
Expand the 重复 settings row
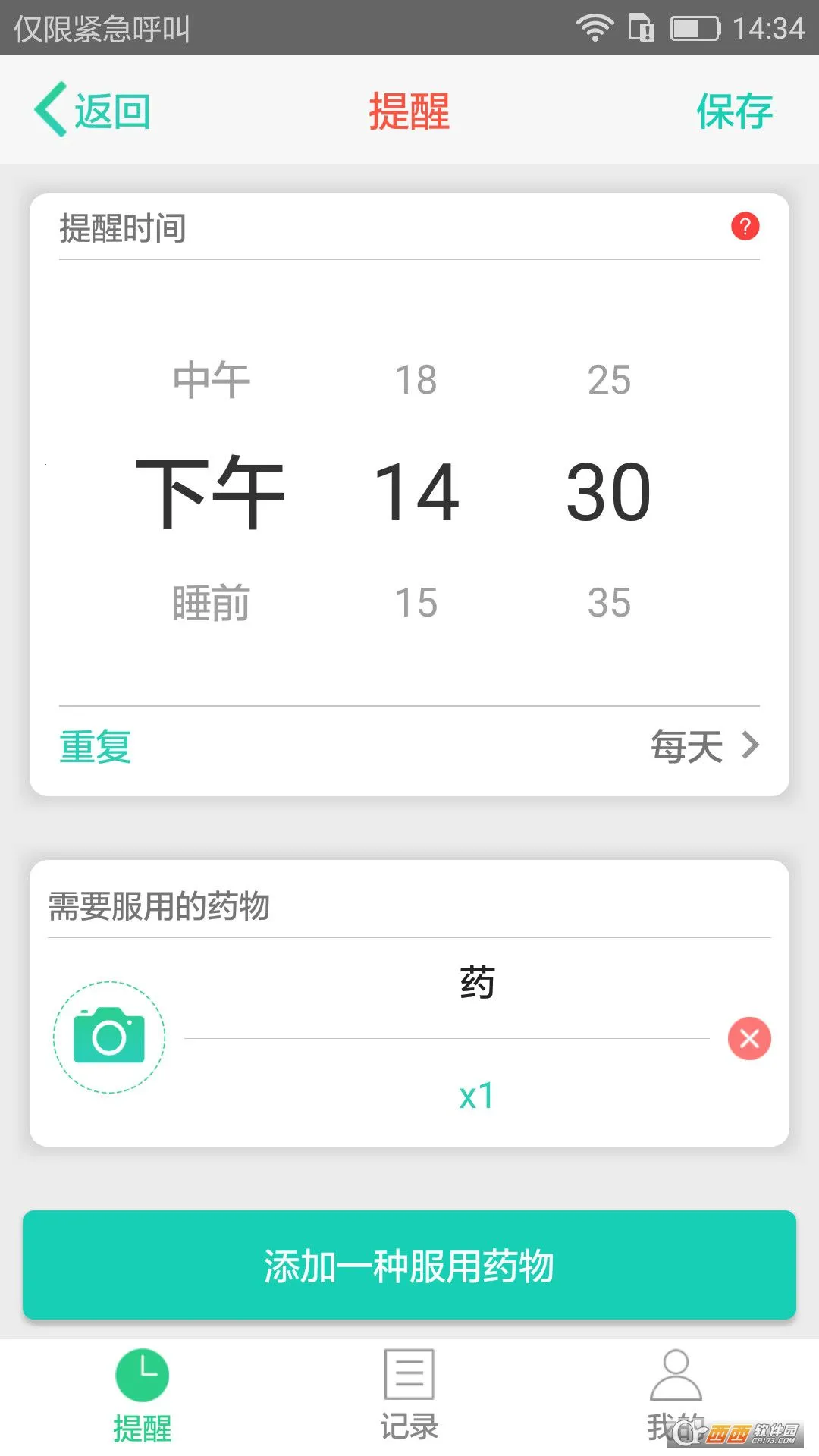pyautogui.click(x=95, y=747)
